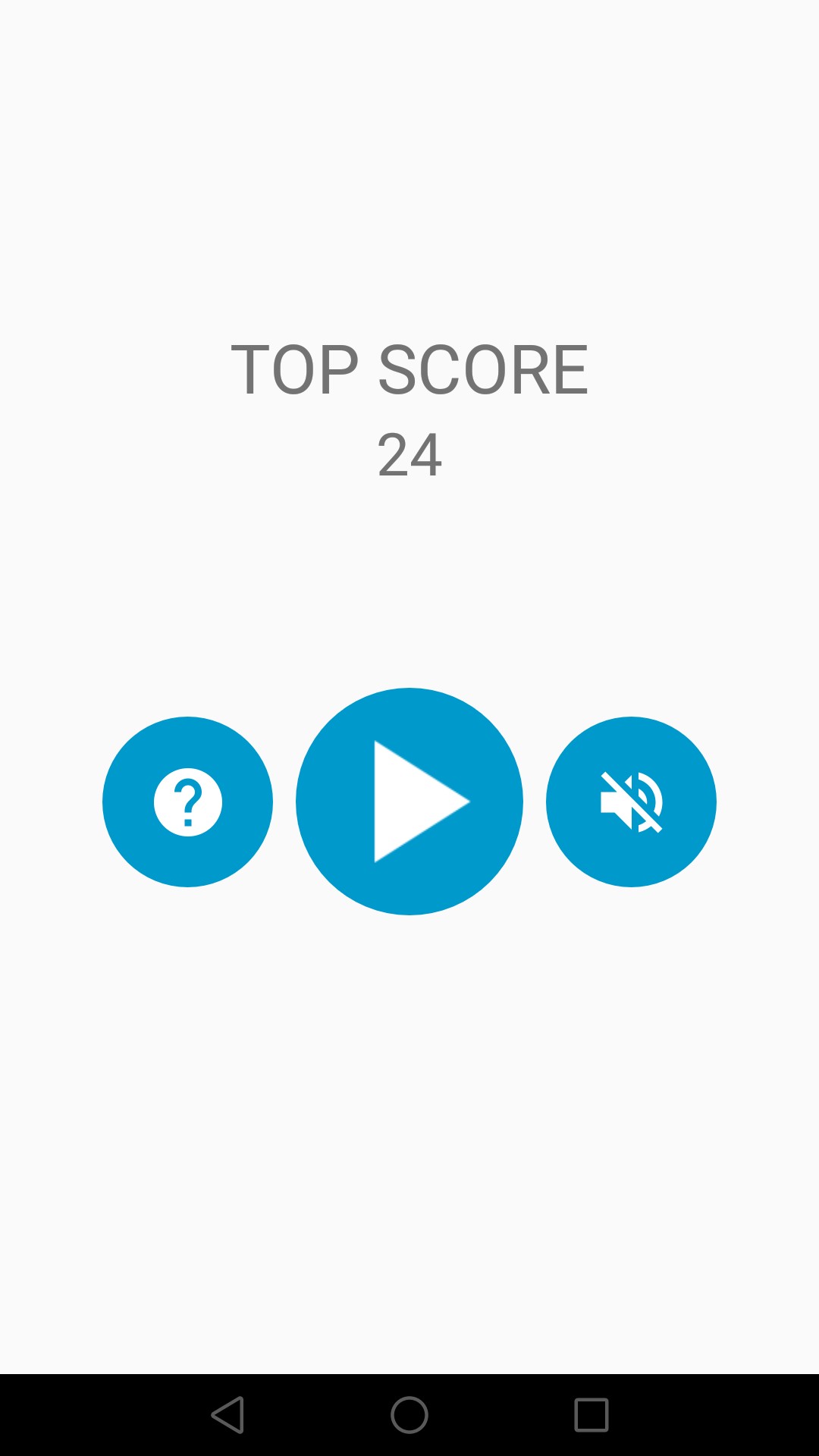Go back using the system back button
This screenshot has width=819, height=1456.
[x=227, y=1415]
